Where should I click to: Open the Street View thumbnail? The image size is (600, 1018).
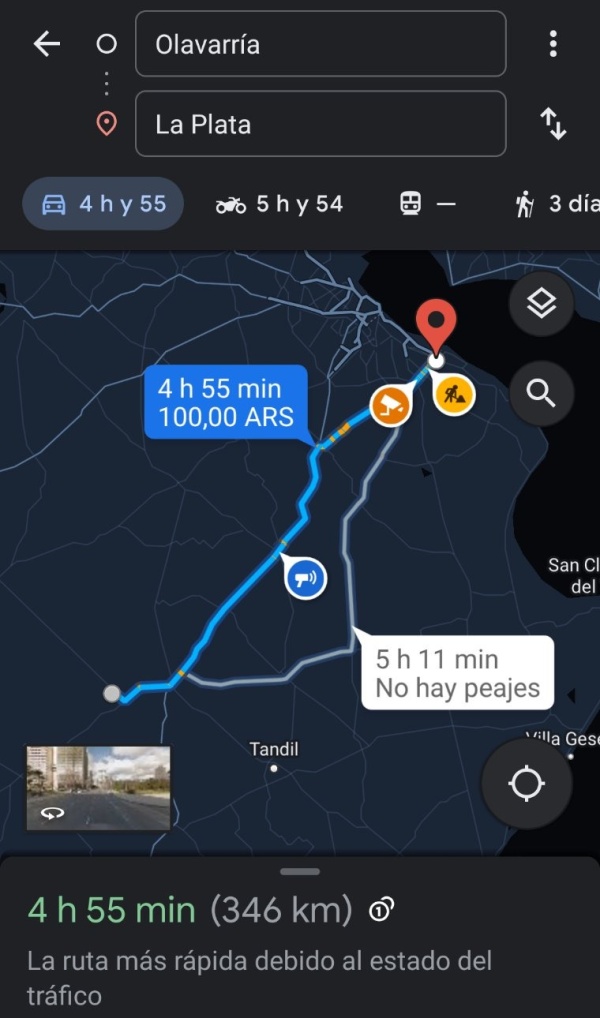tap(98, 788)
